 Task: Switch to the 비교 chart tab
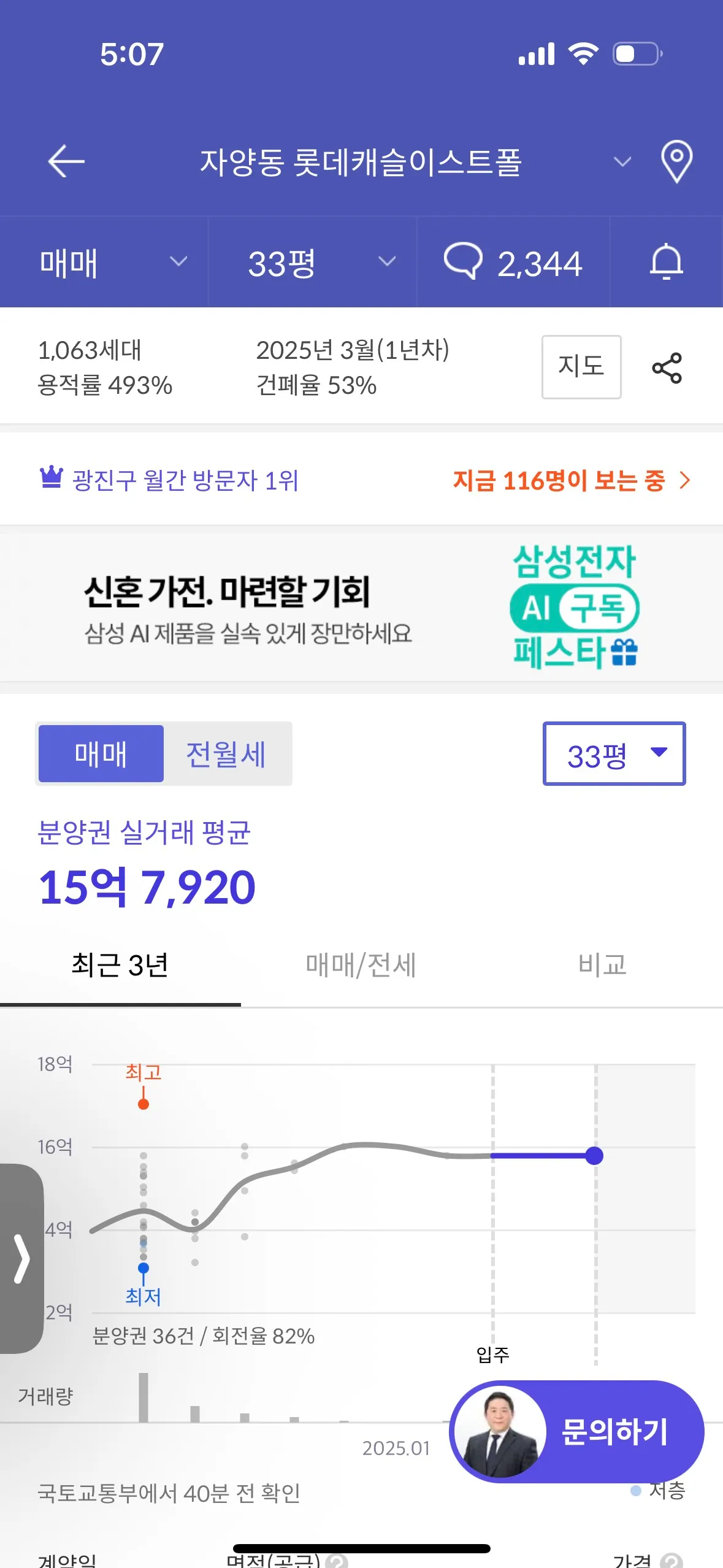(602, 965)
